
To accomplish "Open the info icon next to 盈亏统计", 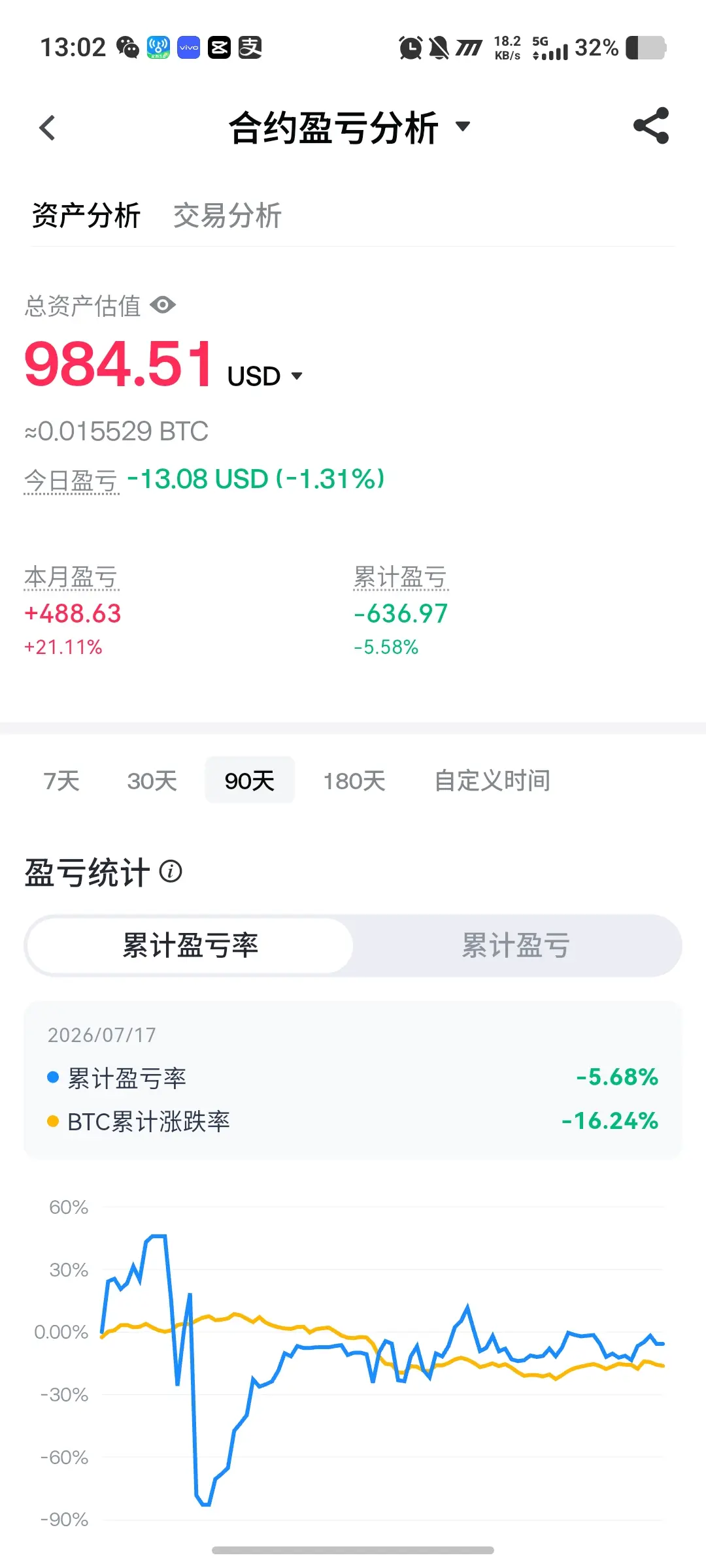I will click(171, 872).
